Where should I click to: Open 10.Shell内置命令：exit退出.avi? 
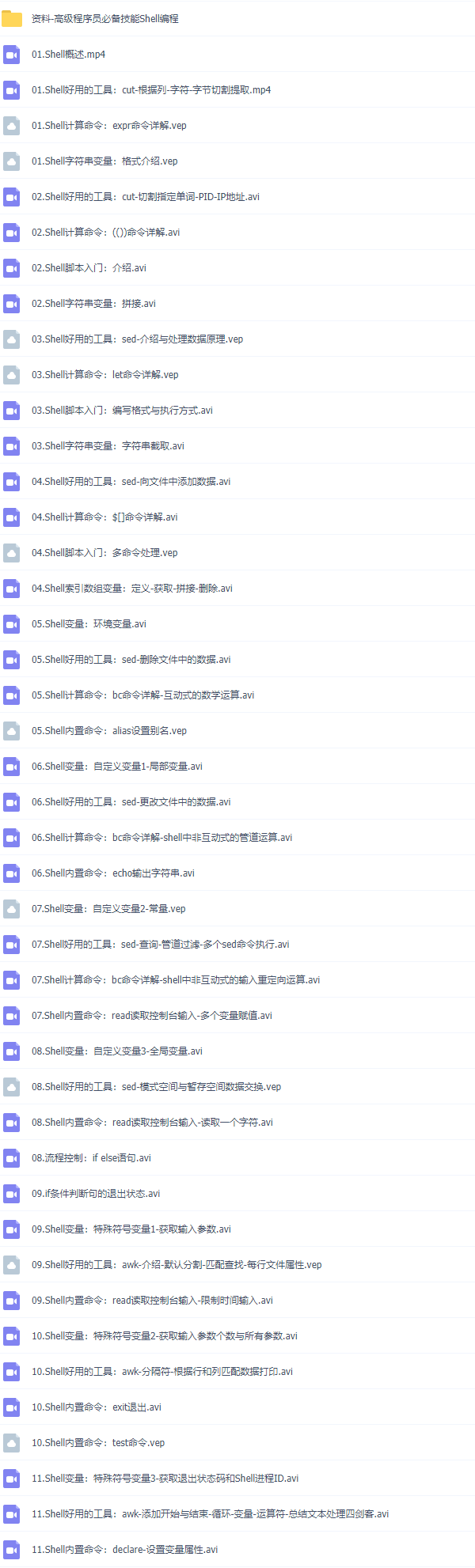pos(97,1407)
